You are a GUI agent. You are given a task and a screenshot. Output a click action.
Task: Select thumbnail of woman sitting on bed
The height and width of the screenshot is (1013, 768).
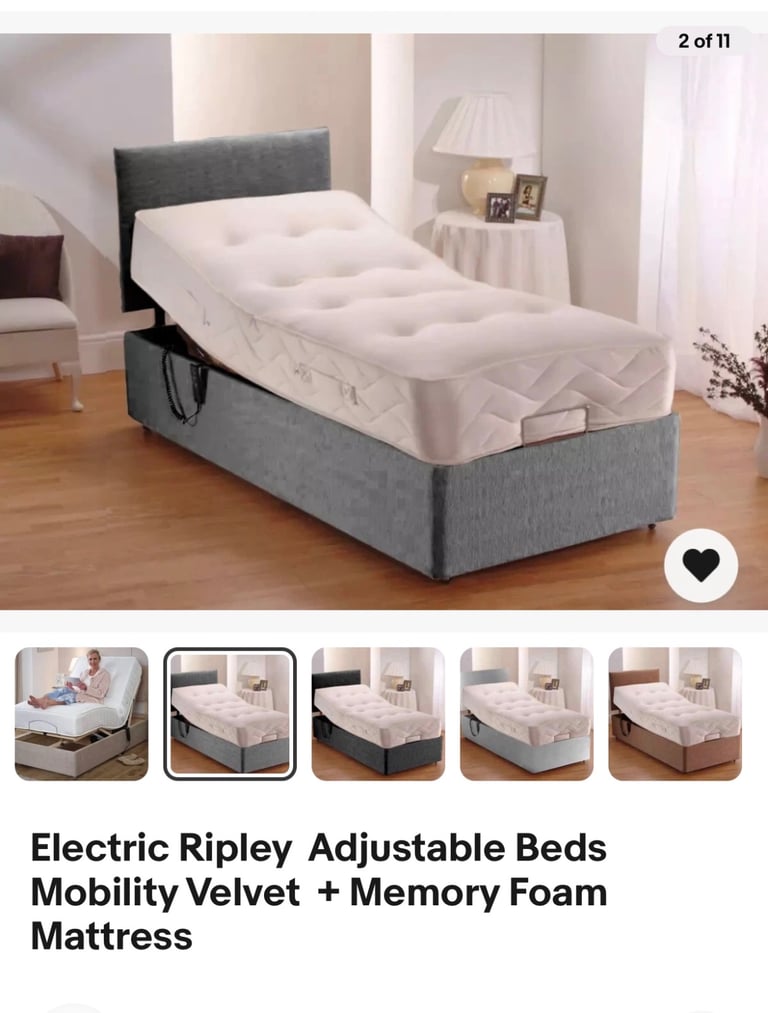81,714
